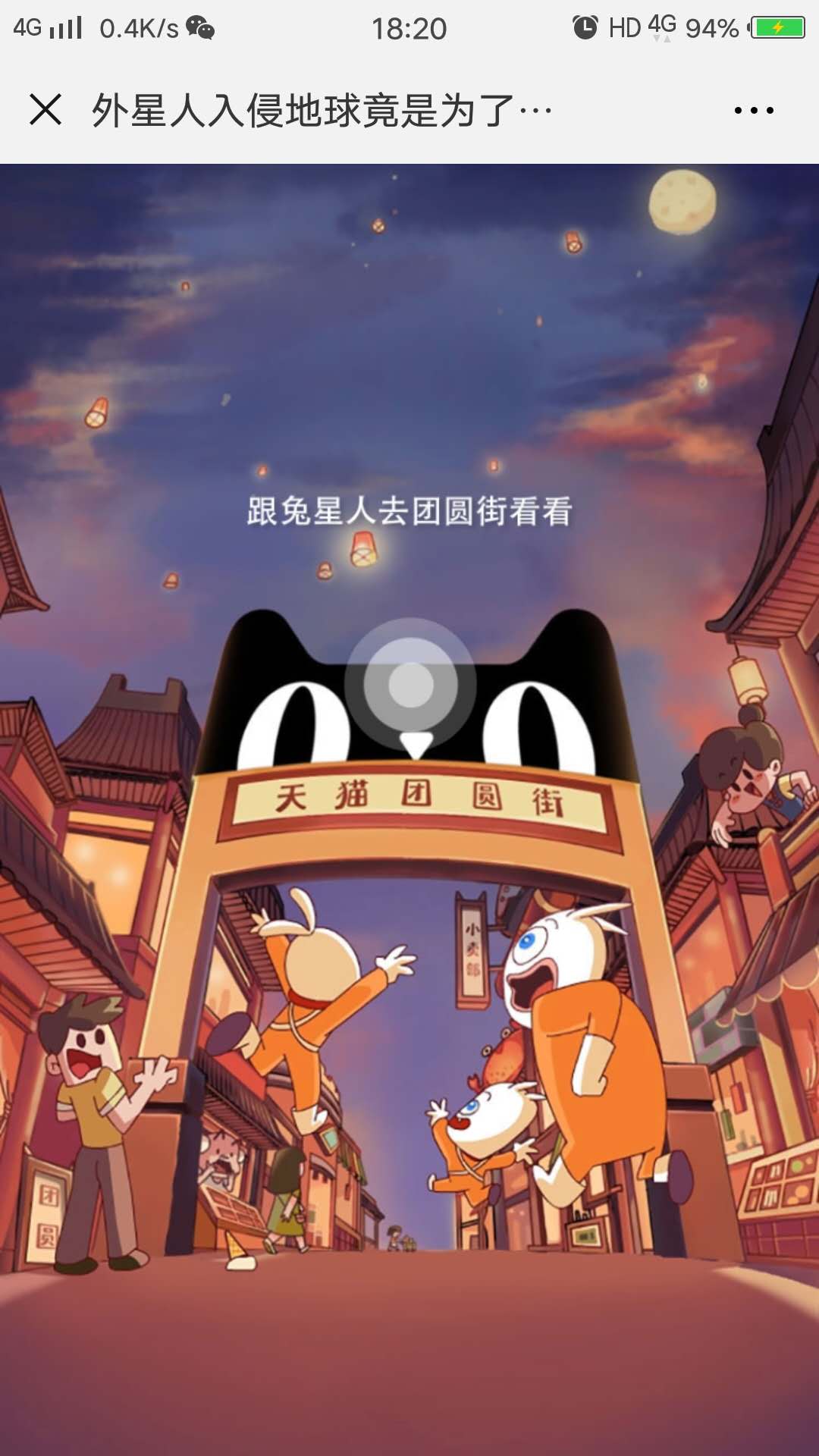Tap the pulsing circle to enter 团圆街
Viewport: 819px width, 1456px height.
pyautogui.click(x=410, y=684)
